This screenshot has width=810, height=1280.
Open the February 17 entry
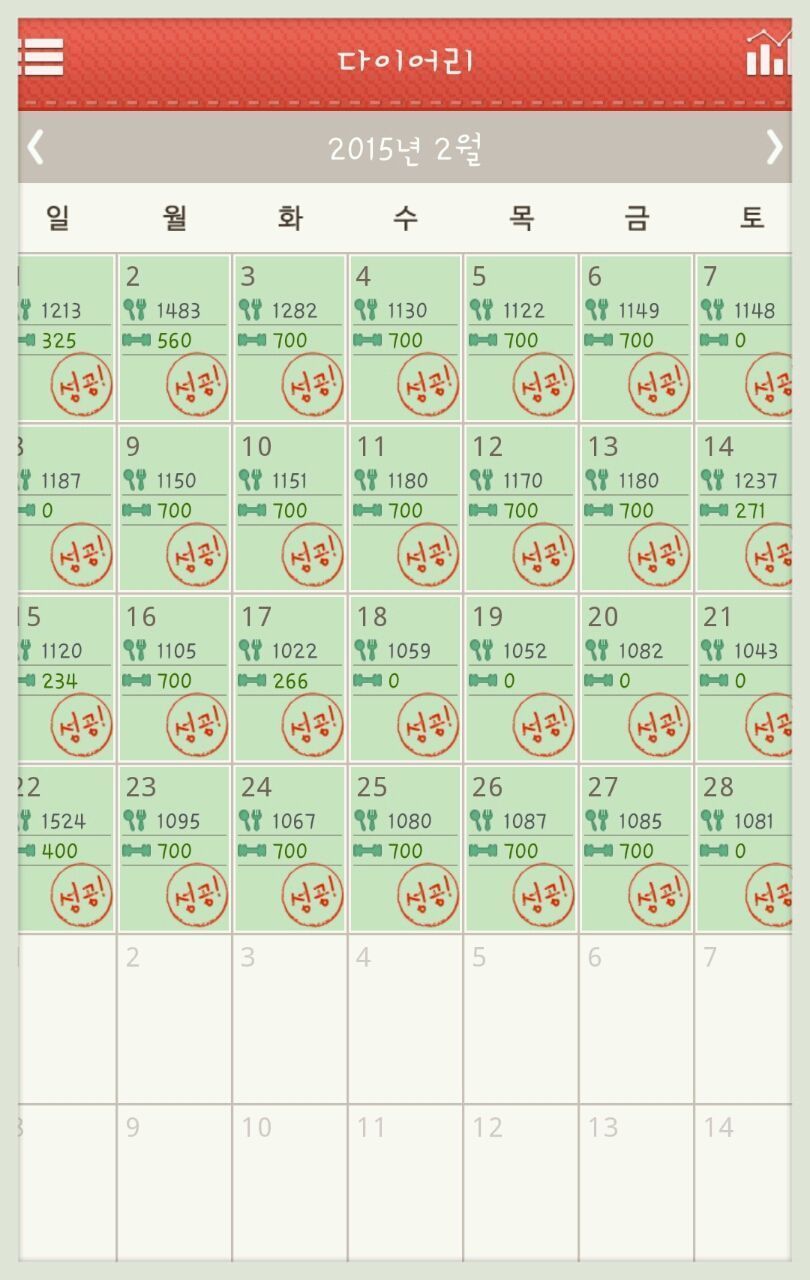point(290,678)
